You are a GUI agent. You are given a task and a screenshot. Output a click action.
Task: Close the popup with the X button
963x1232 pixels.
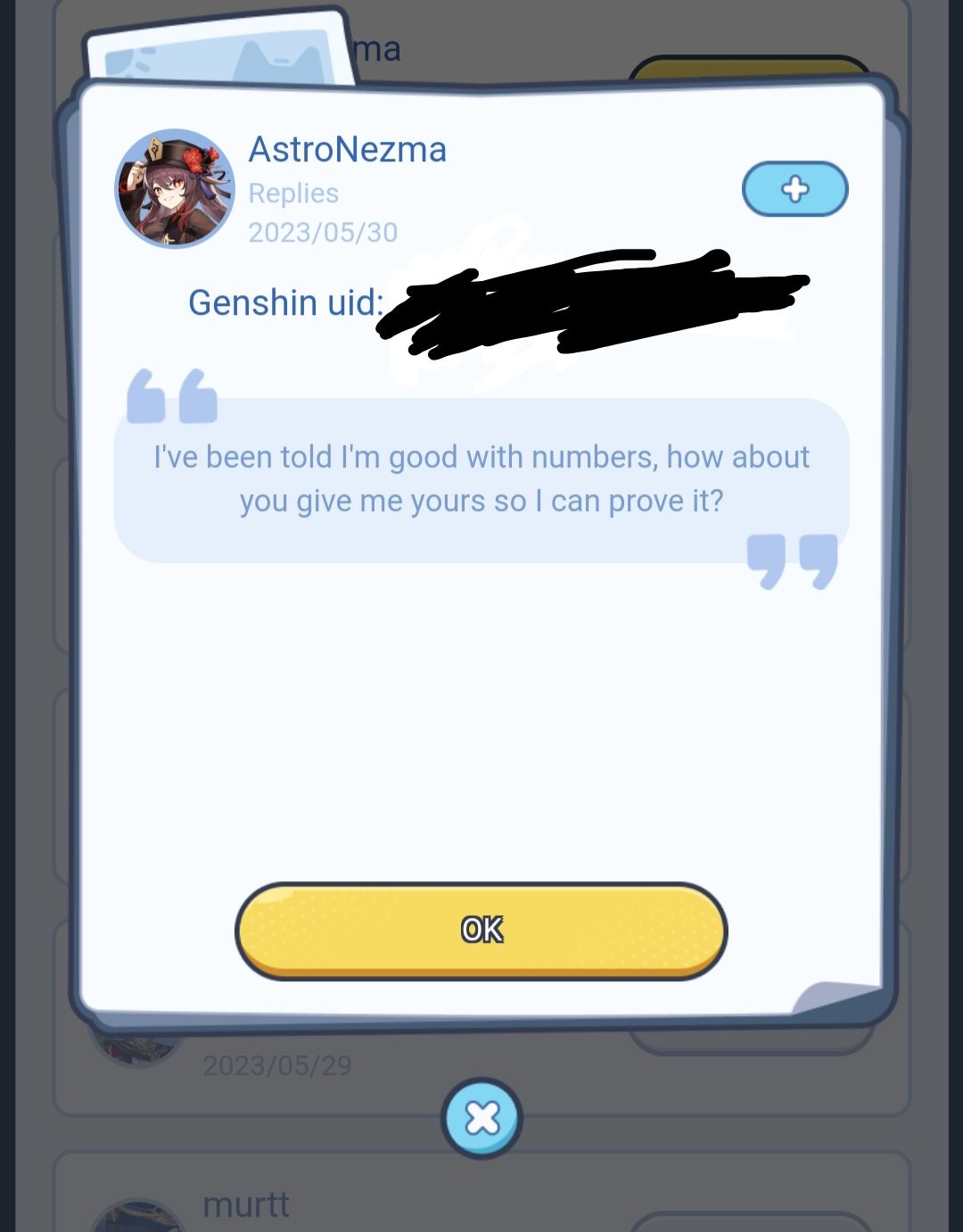click(x=481, y=1118)
